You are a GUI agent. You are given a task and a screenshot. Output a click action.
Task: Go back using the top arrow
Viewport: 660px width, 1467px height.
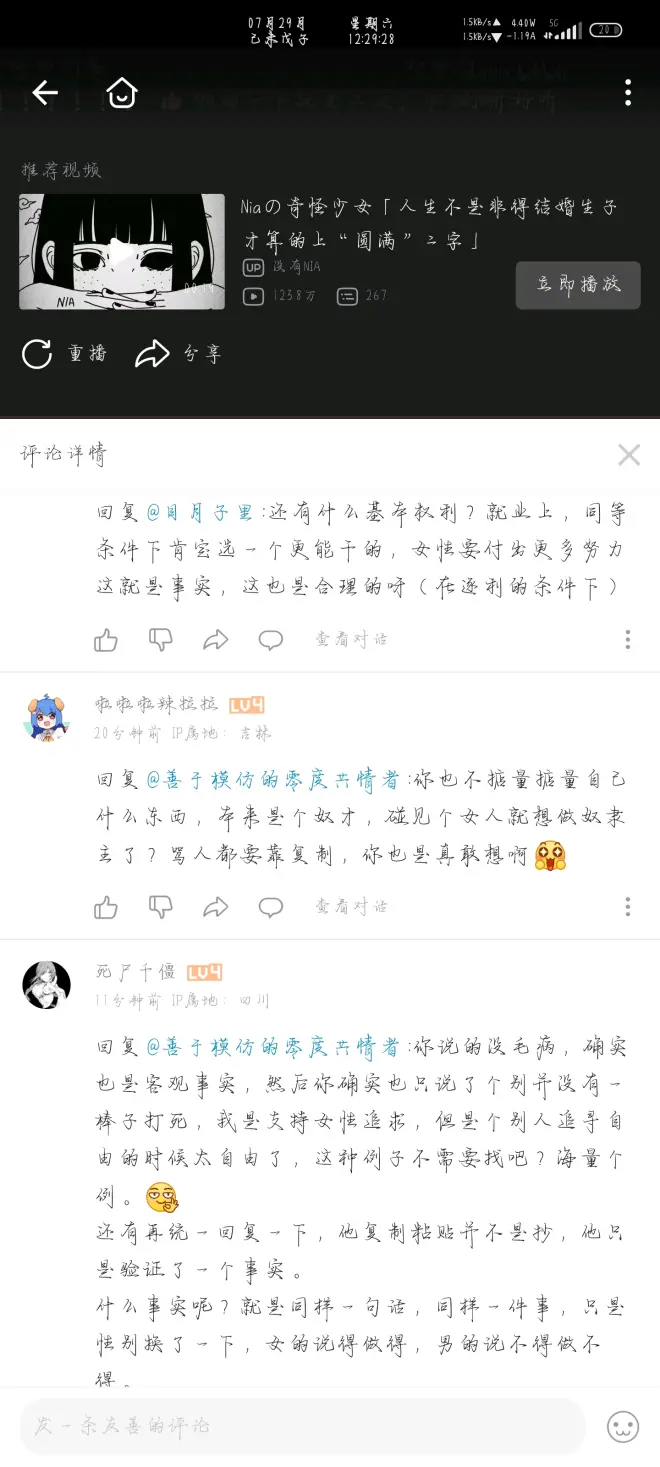click(x=45, y=93)
